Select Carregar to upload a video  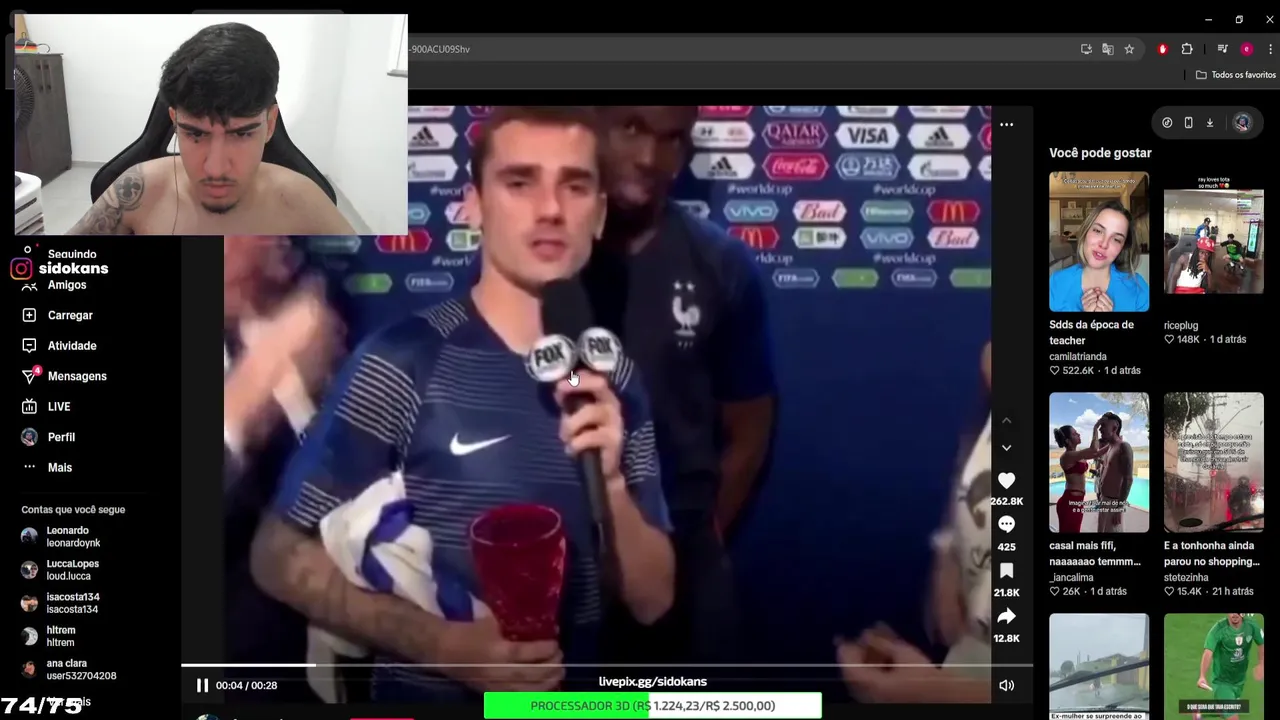point(69,315)
